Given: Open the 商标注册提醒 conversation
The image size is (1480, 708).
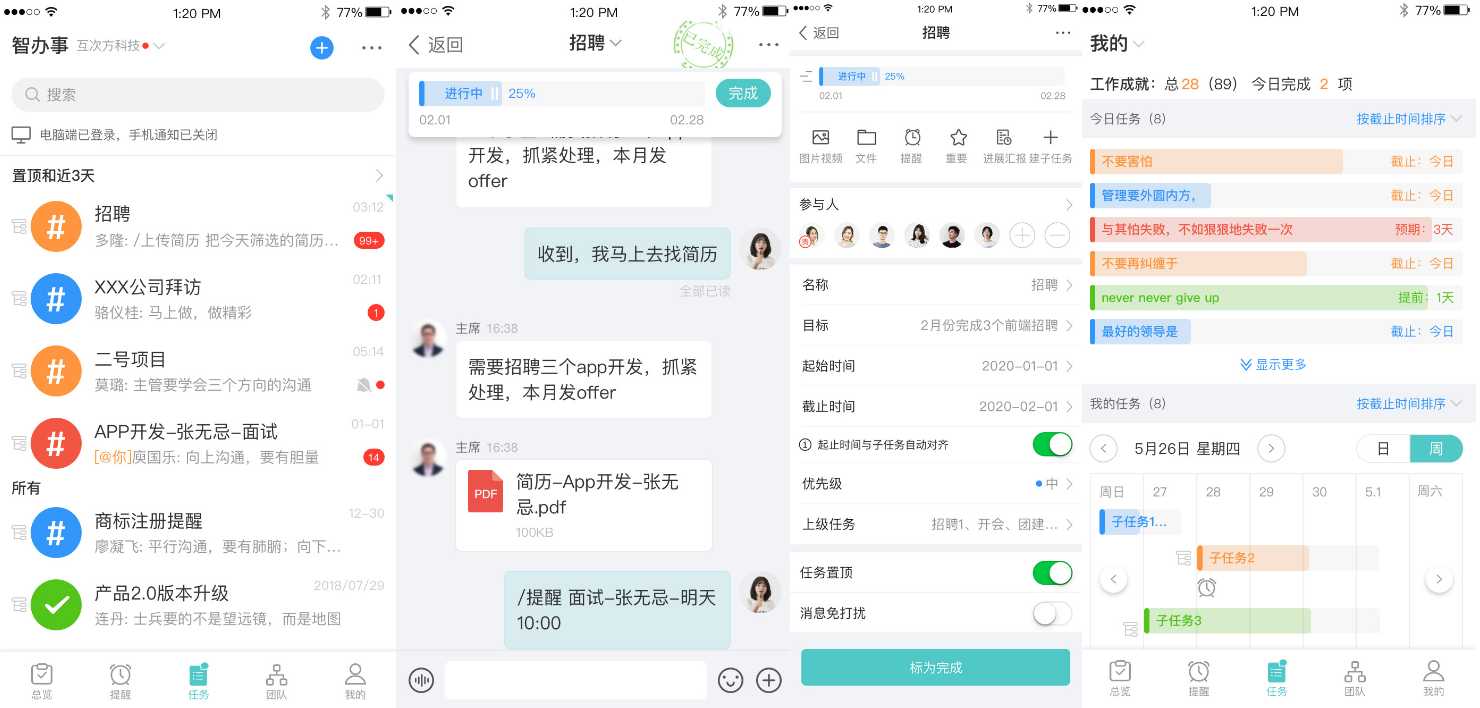Looking at the screenshot, I should pos(196,533).
